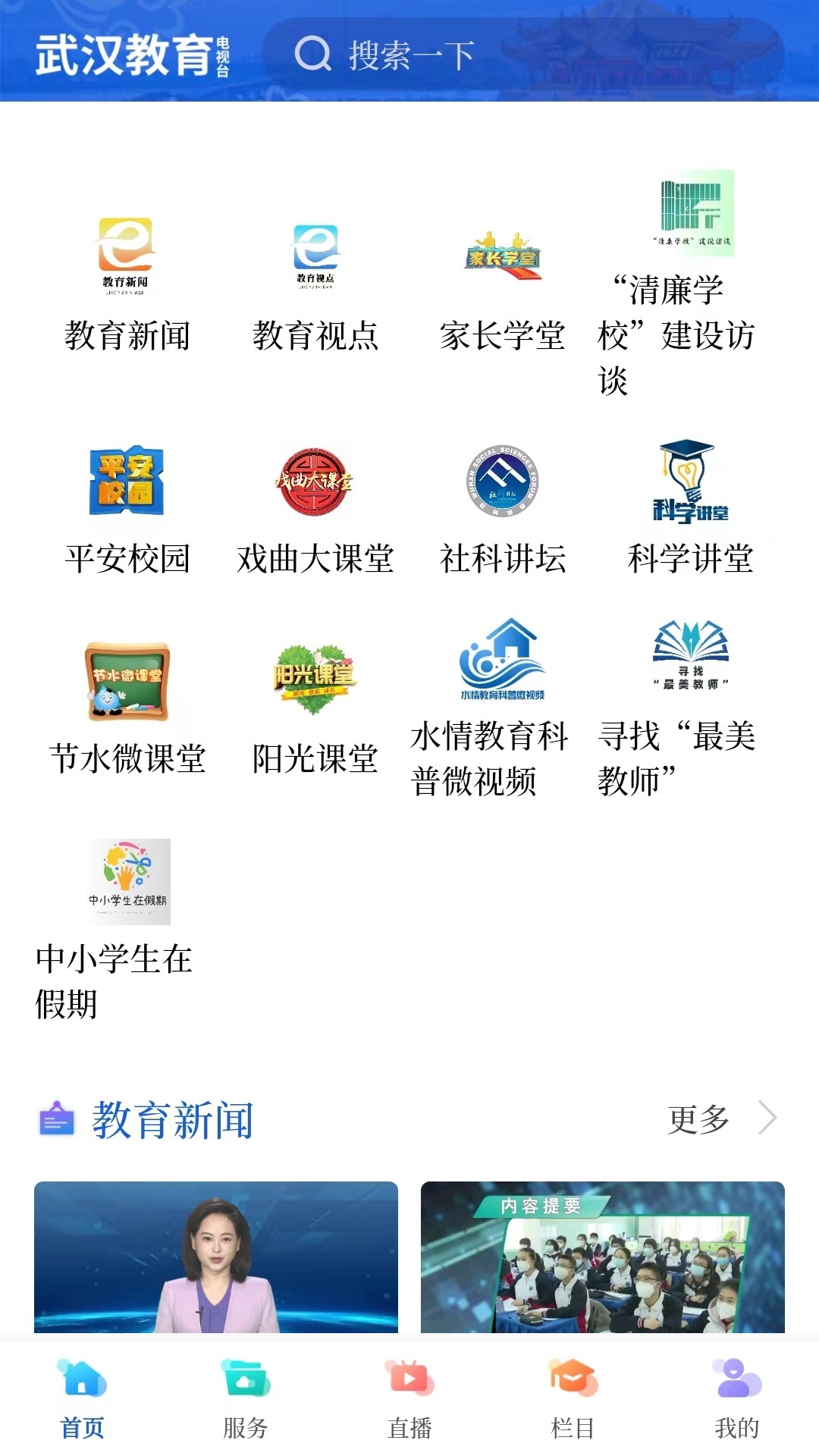Select the 平安校园 program
Image resolution: width=819 pixels, height=1456 pixels.
click(127, 481)
